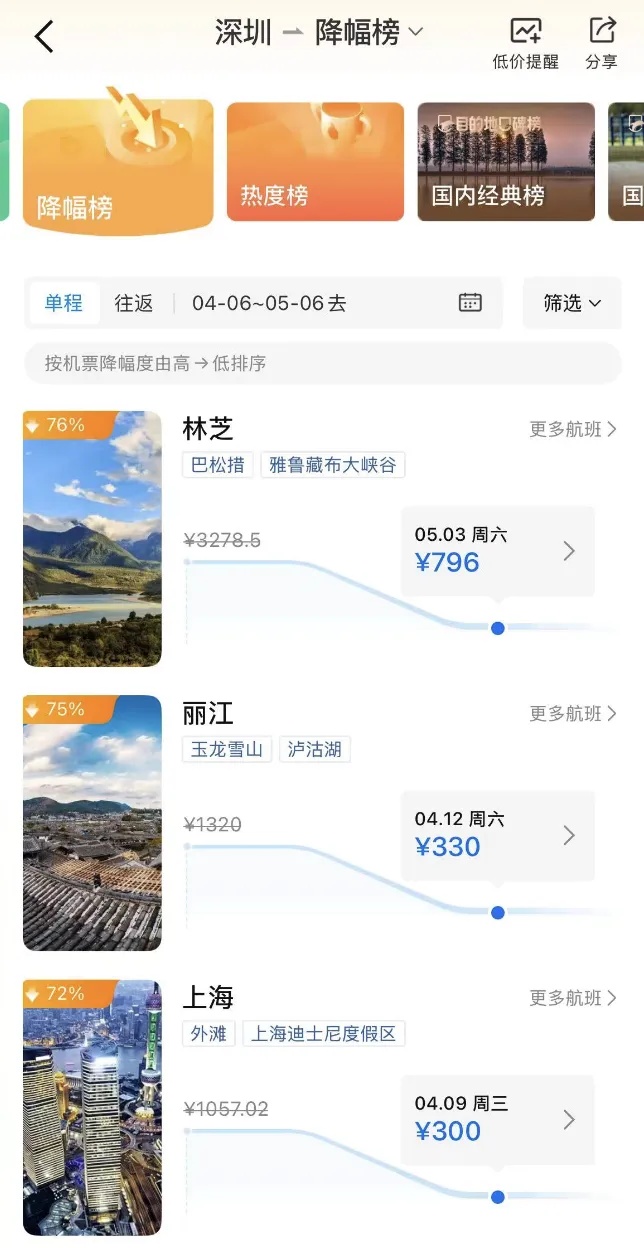
Task: Open the 林芝 destination photo card
Action: (92, 538)
